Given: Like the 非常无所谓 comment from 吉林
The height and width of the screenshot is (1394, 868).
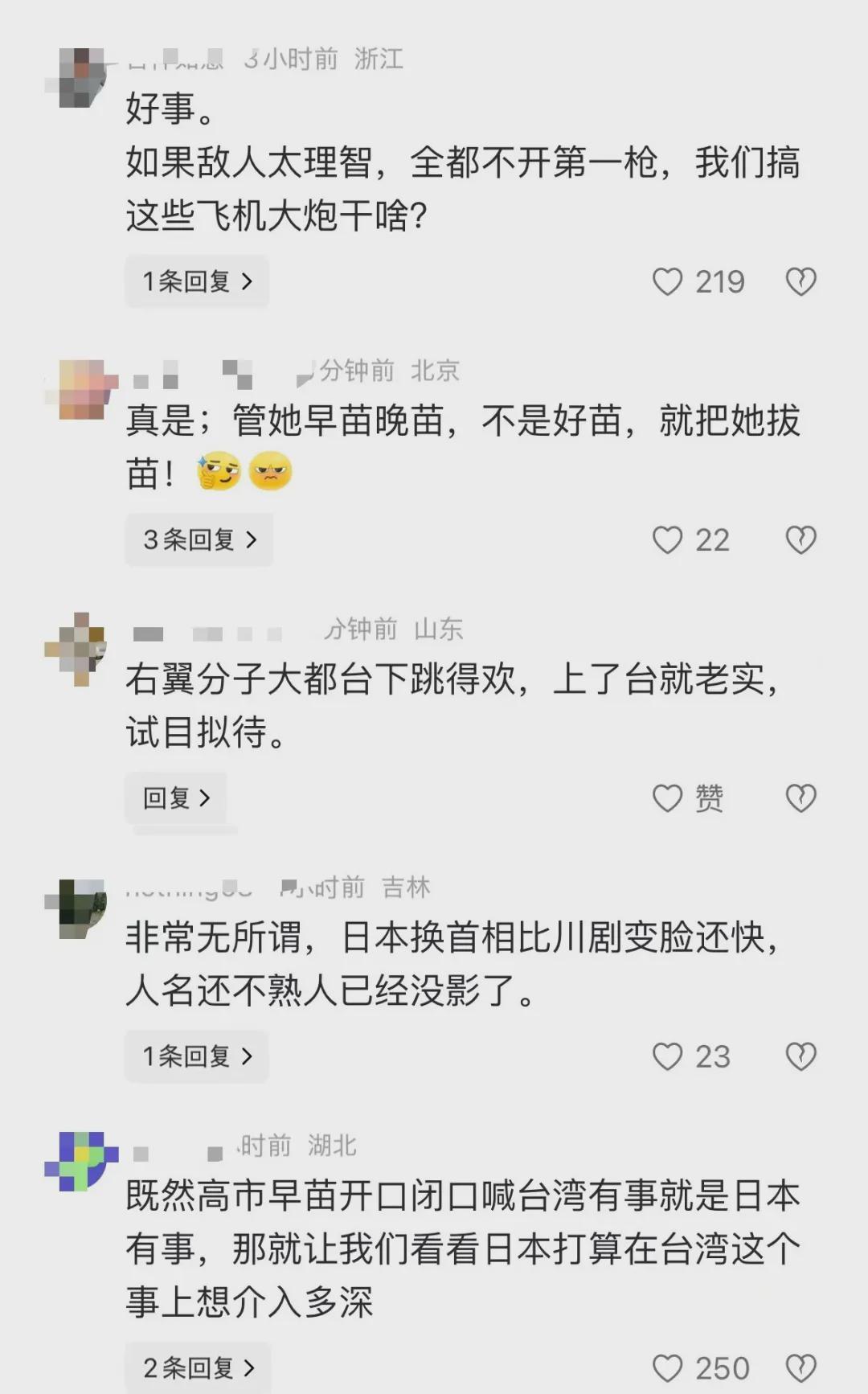Looking at the screenshot, I should [x=667, y=1056].
